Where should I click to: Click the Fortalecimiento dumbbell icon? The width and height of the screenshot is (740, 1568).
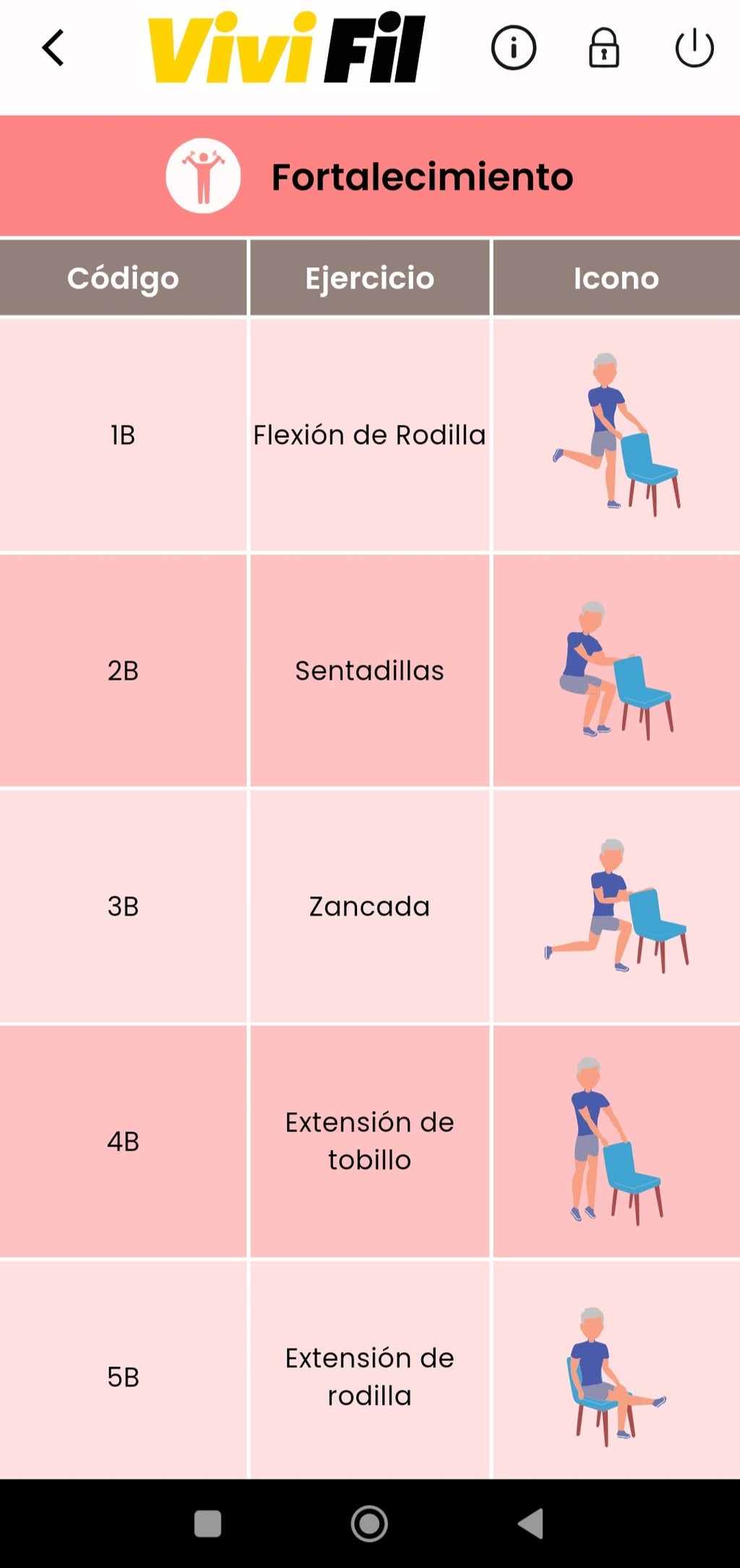pyautogui.click(x=202, y=176)
